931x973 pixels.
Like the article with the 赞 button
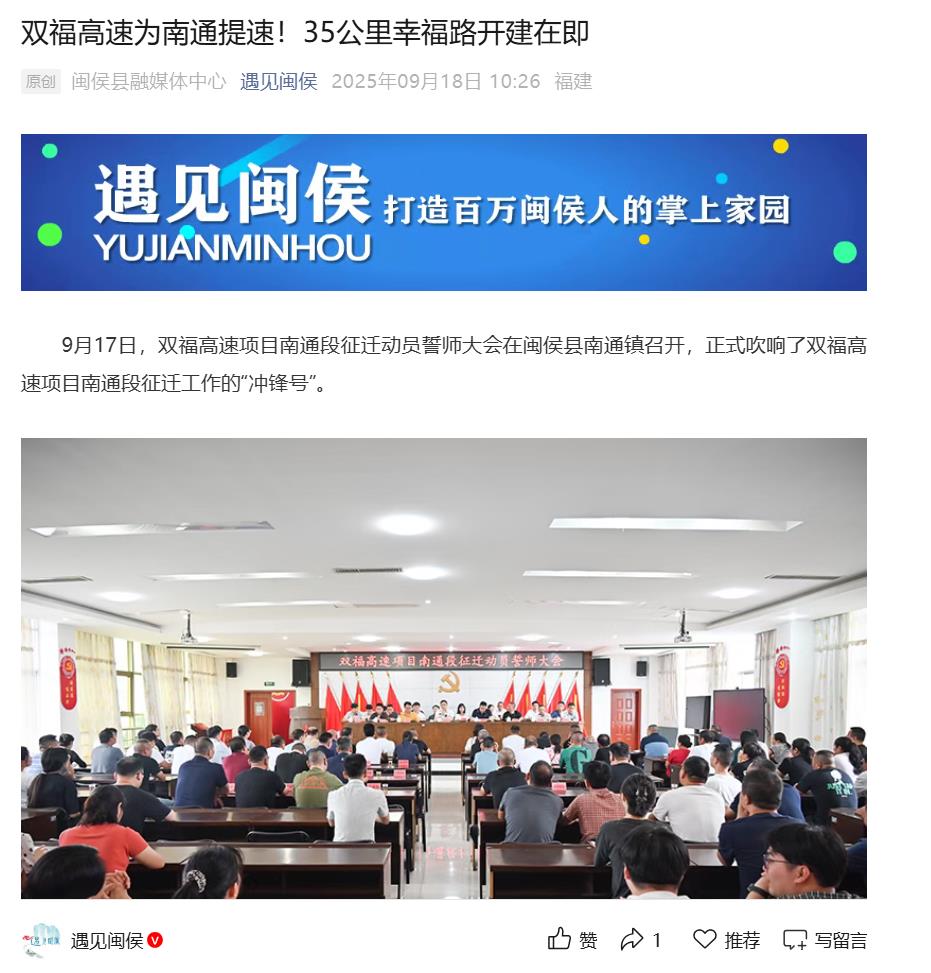coord(573,940)
